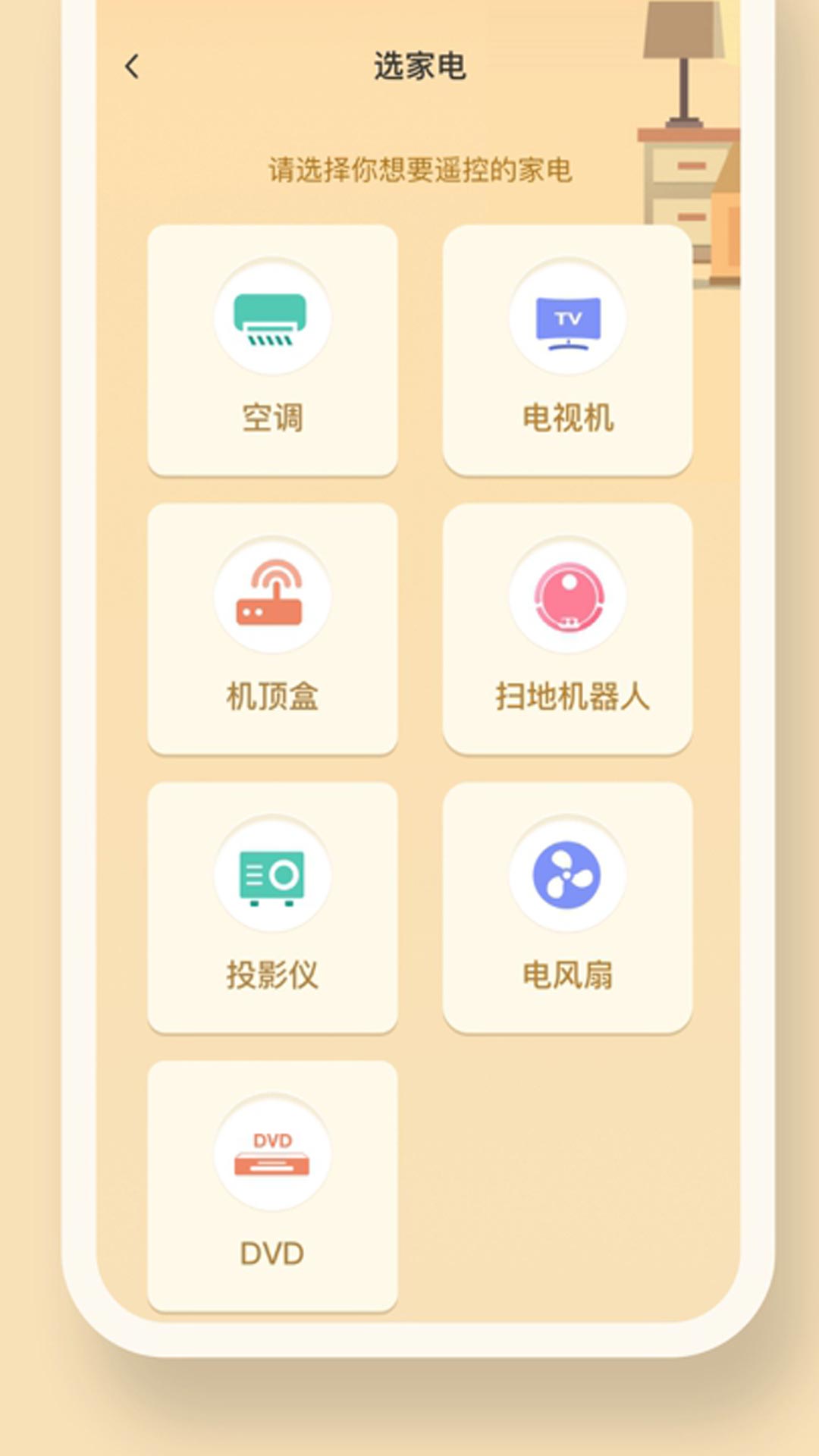
Task: Tap the purple fan blade graphic
Action: pos(566,876)
